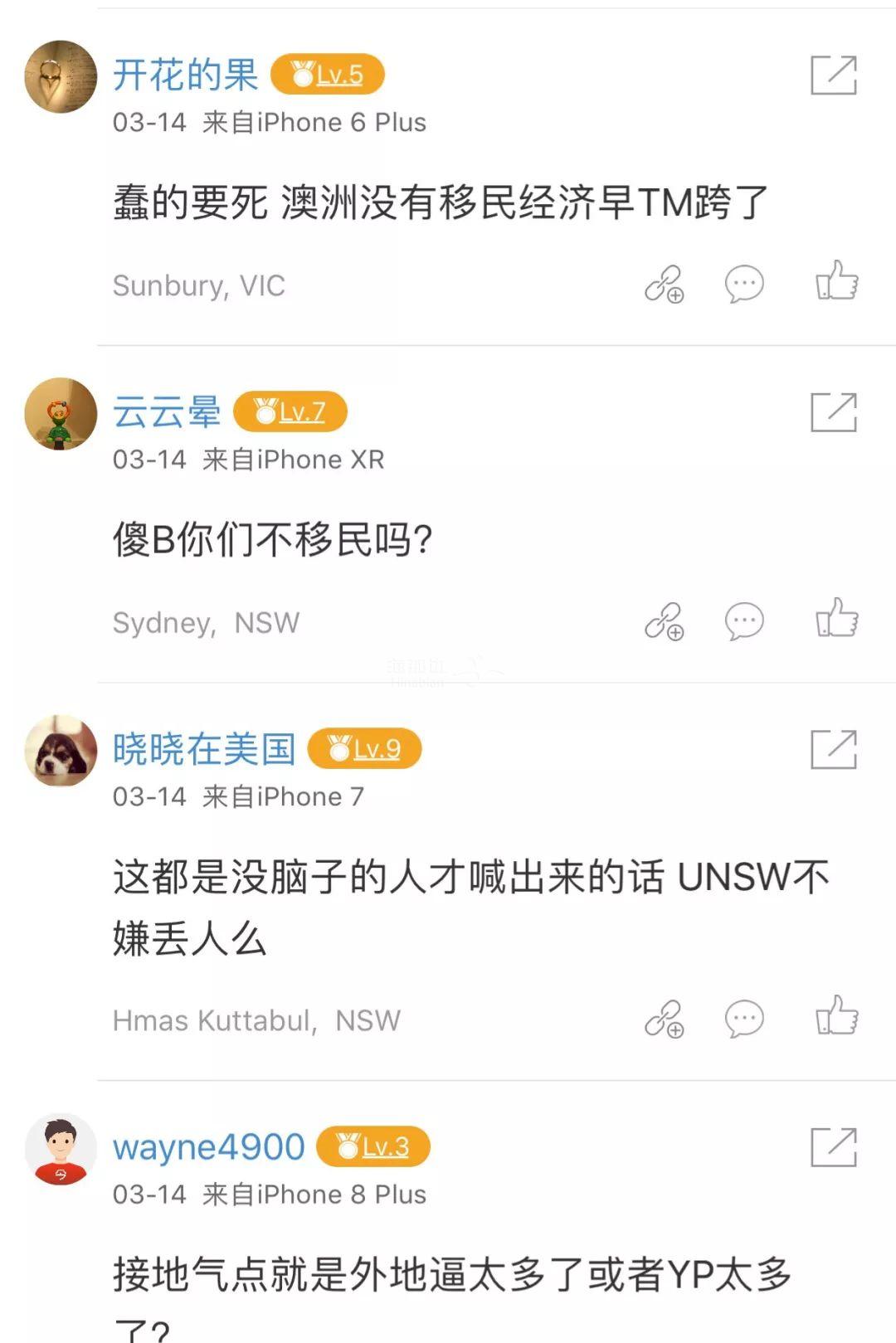The width and height of the screenshot is (896, 1343).
Task: Share wayne4900's comment
Action: [833, 1147]
